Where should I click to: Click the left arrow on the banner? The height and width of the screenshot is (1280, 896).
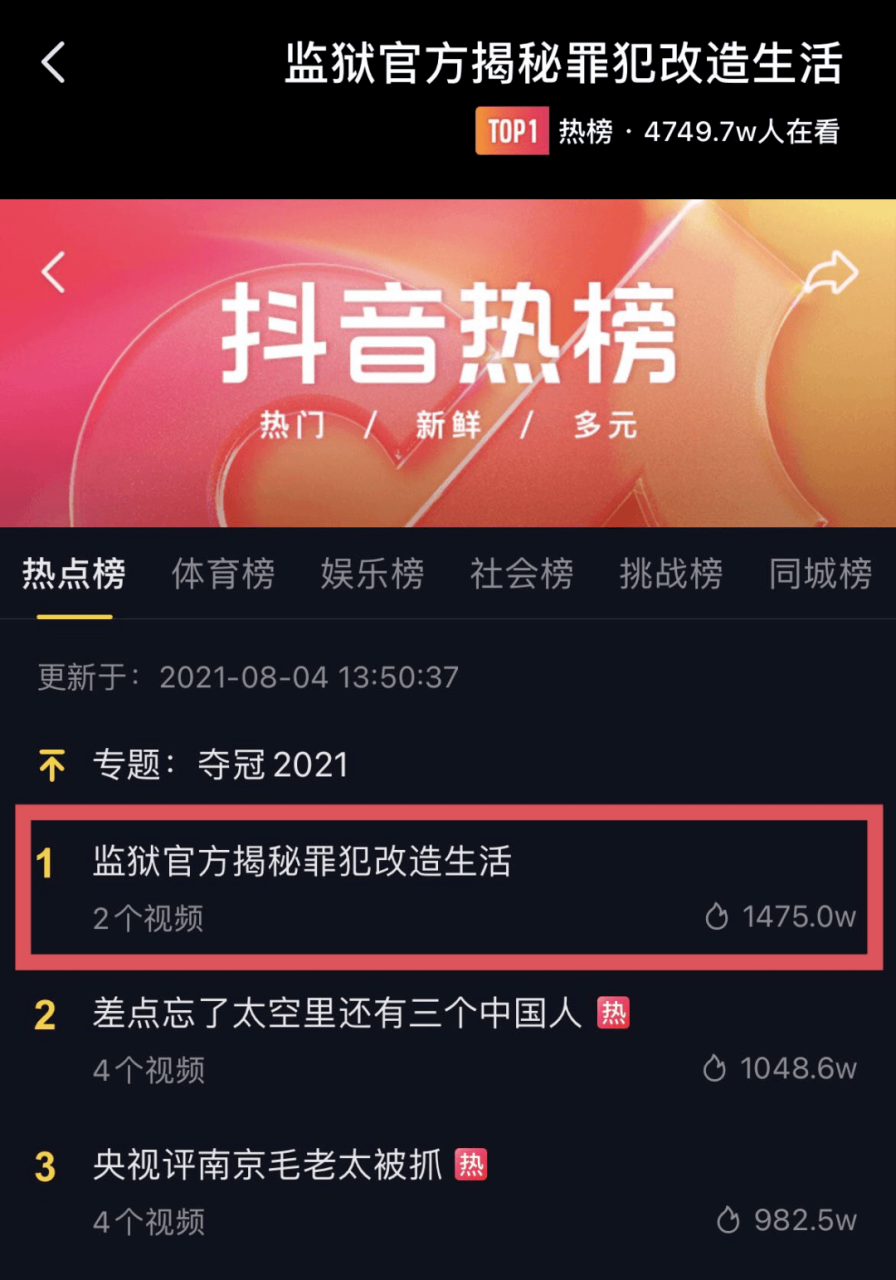tap(52, 273)
